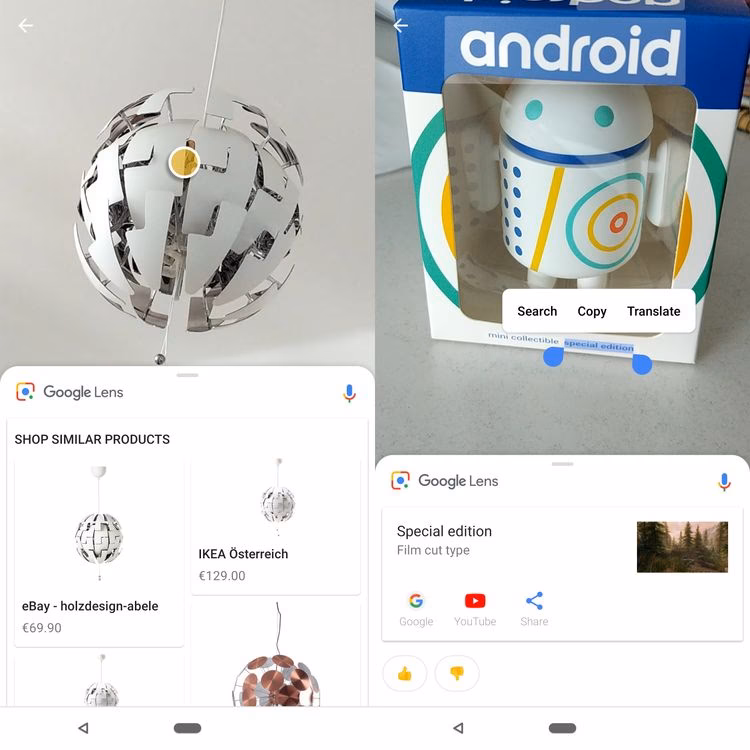Go back from the Android figure Lens screen
Screen dimensions: 750x750
(x=401, y=26)
